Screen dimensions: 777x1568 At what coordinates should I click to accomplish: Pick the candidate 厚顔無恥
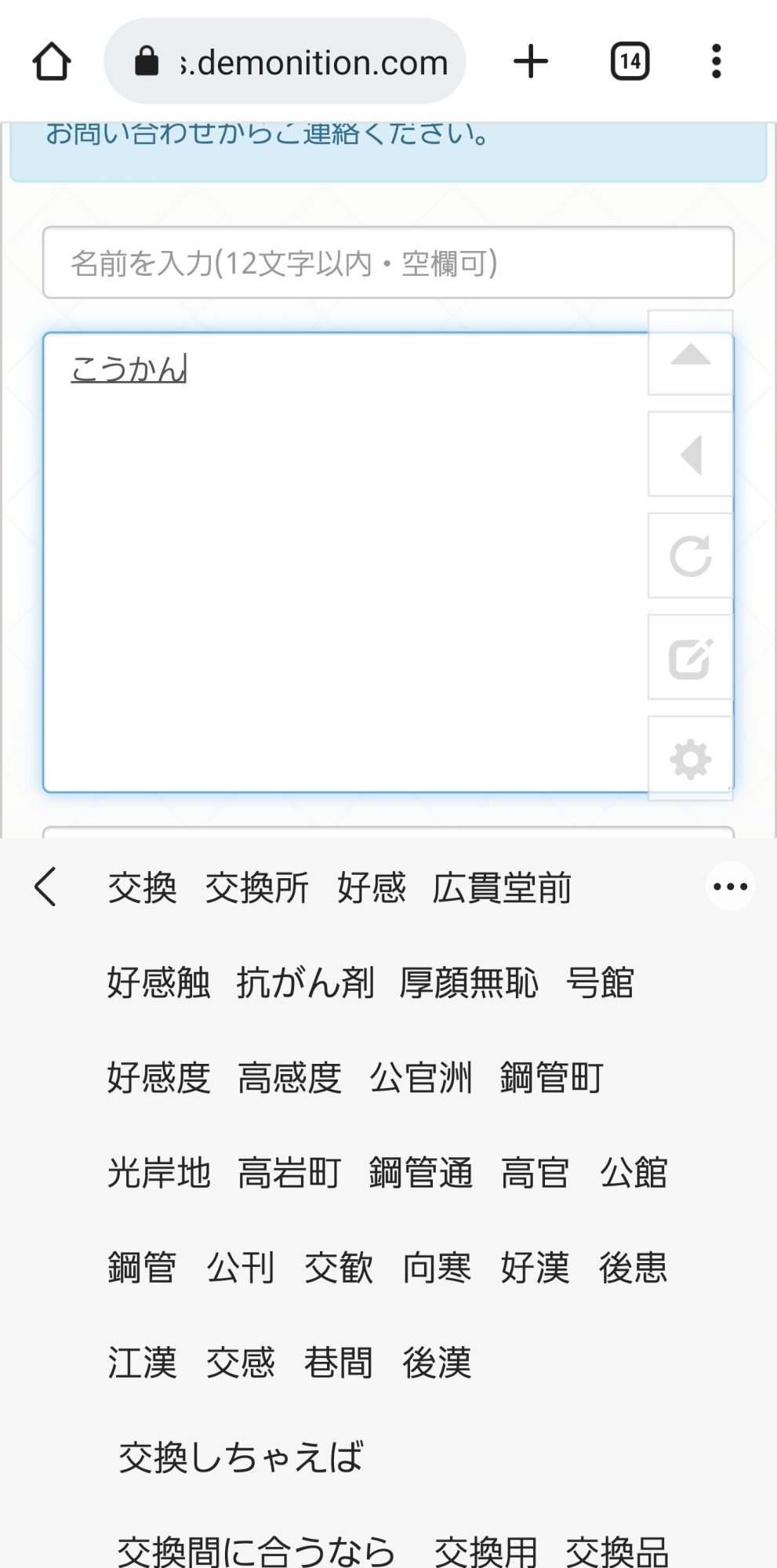tap(469, 983)
